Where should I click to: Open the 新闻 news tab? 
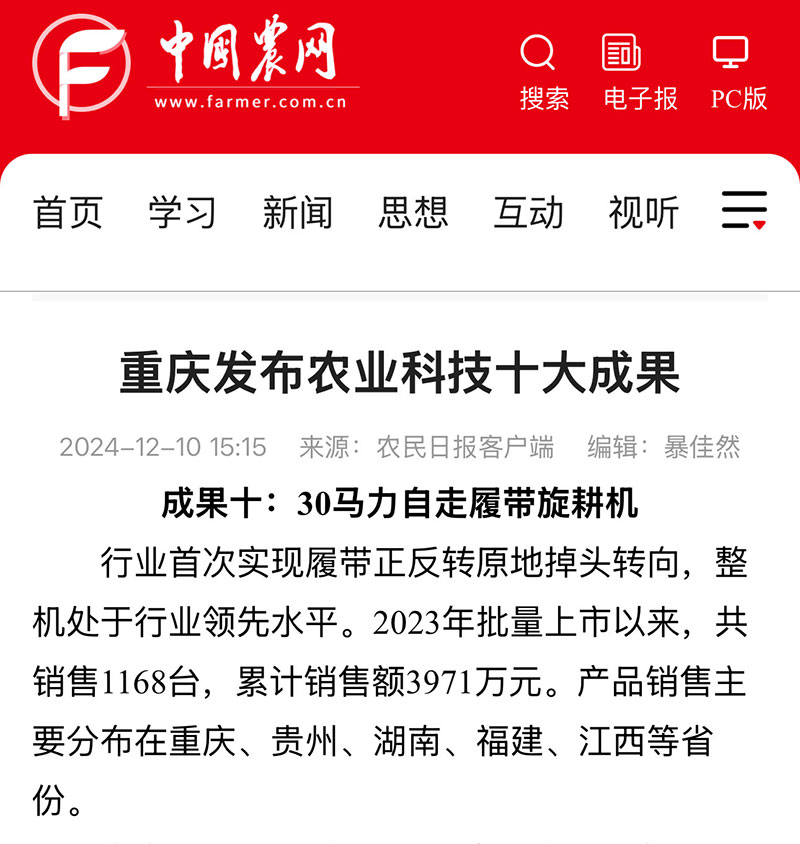(298, 213)
